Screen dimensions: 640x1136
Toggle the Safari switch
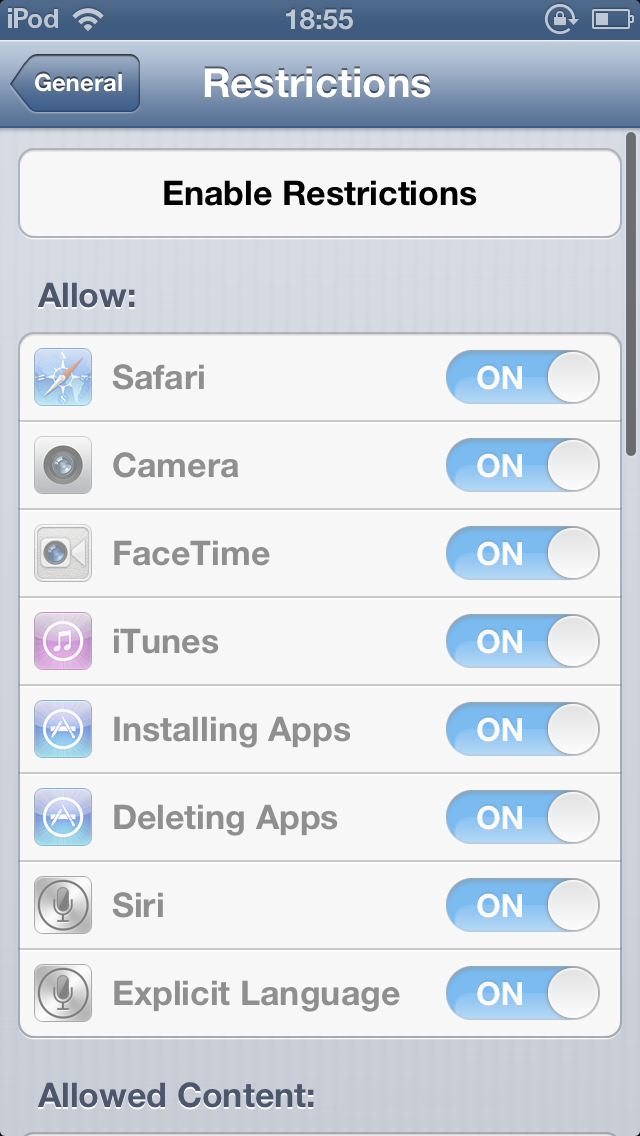(523, 377)
